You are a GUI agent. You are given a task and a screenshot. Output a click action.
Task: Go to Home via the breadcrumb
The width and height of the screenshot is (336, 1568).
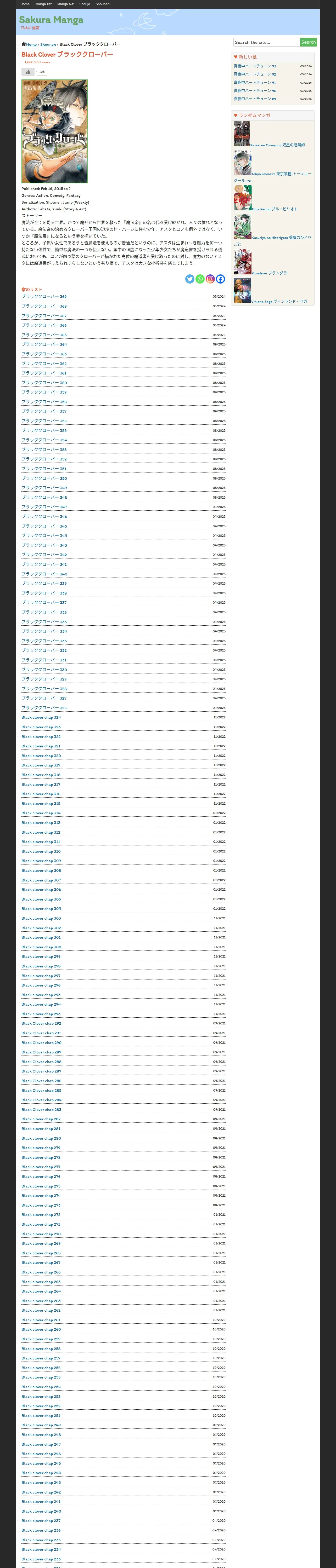click(31, 44)
